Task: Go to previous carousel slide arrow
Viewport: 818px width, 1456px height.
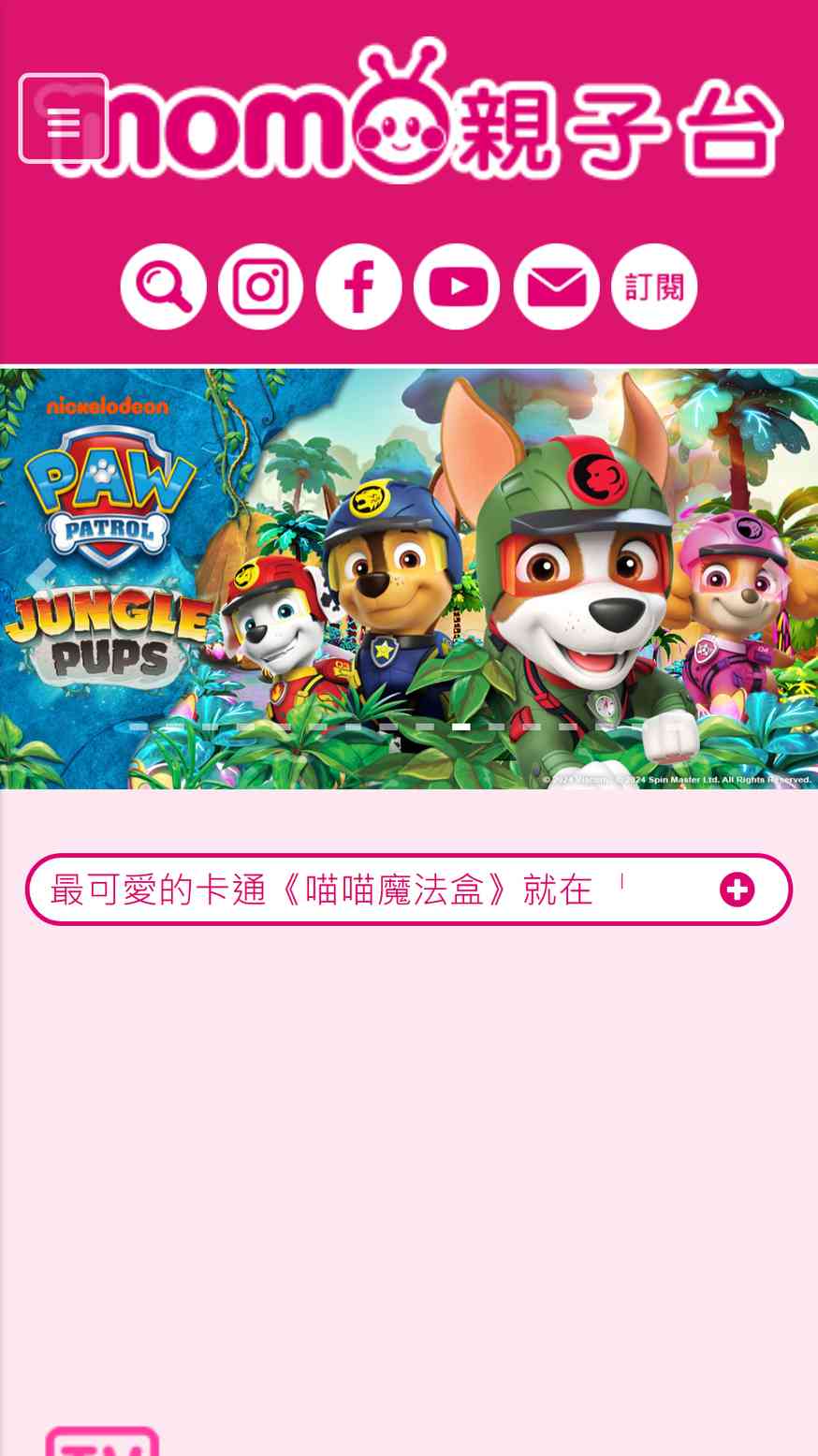Action: point(39,578)
